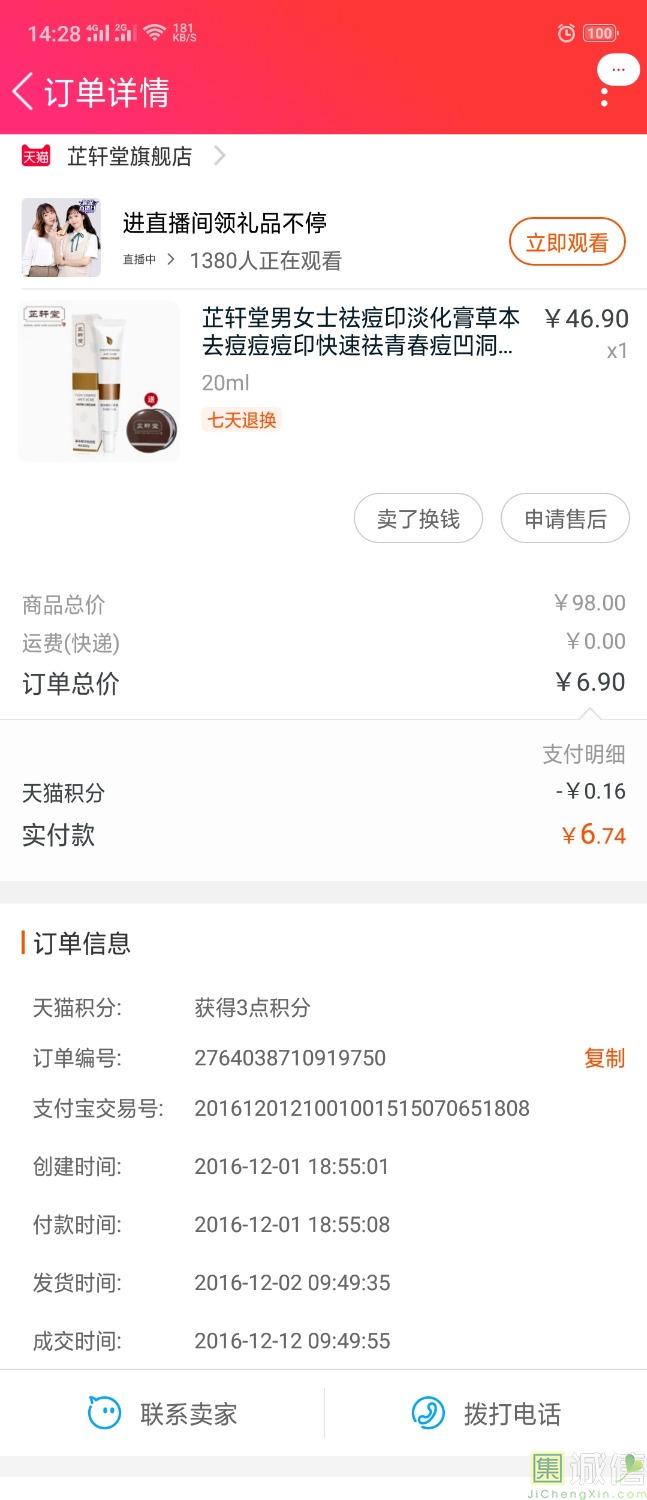Tap 卖了换钱 button
Viewport: 647px width, 1500px height.
pos(418,519)
